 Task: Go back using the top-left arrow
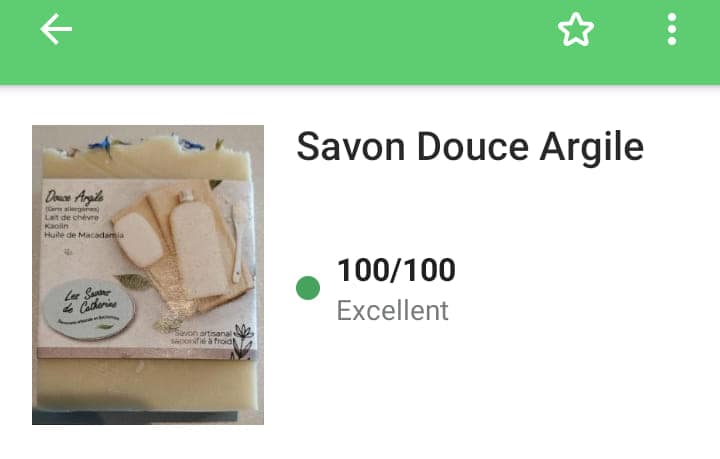point(56,30)
